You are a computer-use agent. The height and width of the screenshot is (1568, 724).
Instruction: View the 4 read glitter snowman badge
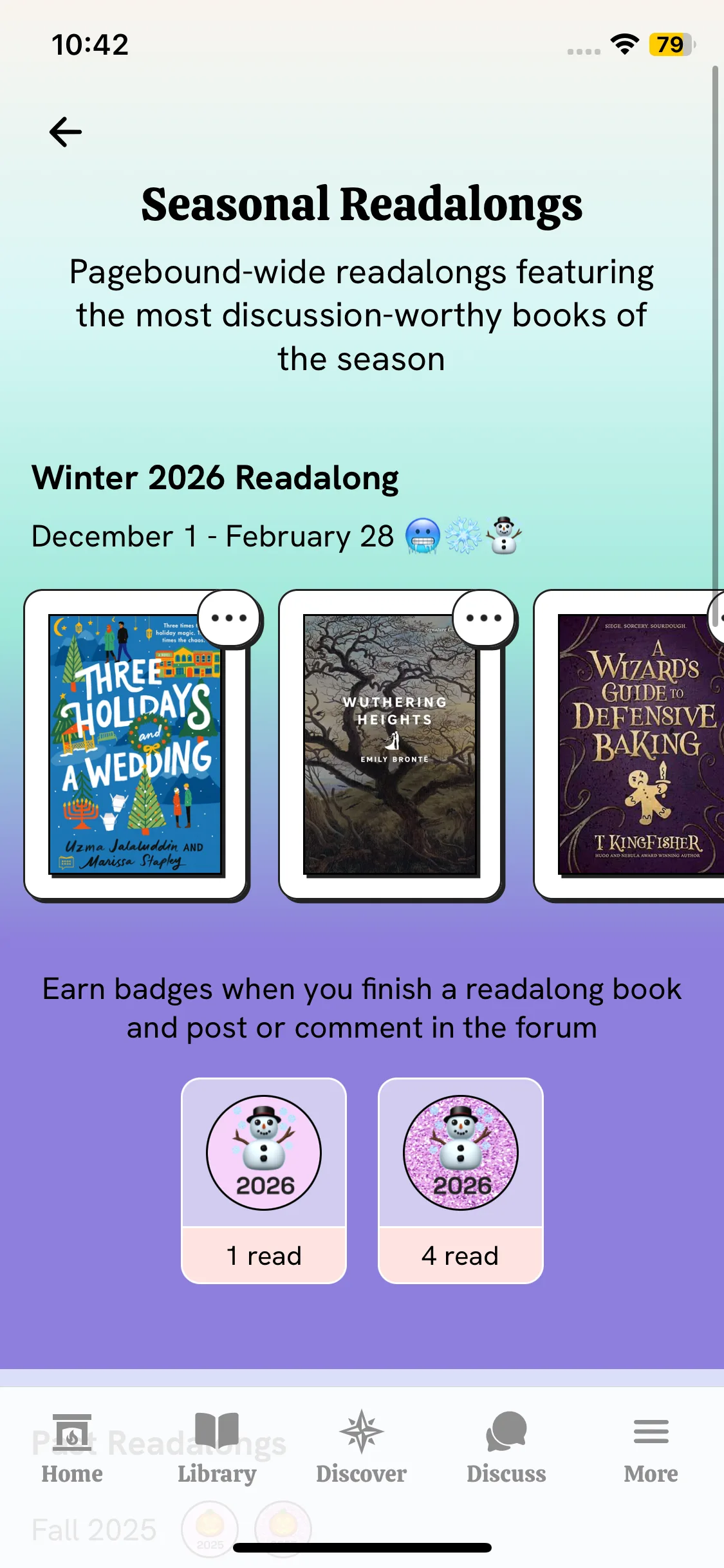[x=461, y=1179]
